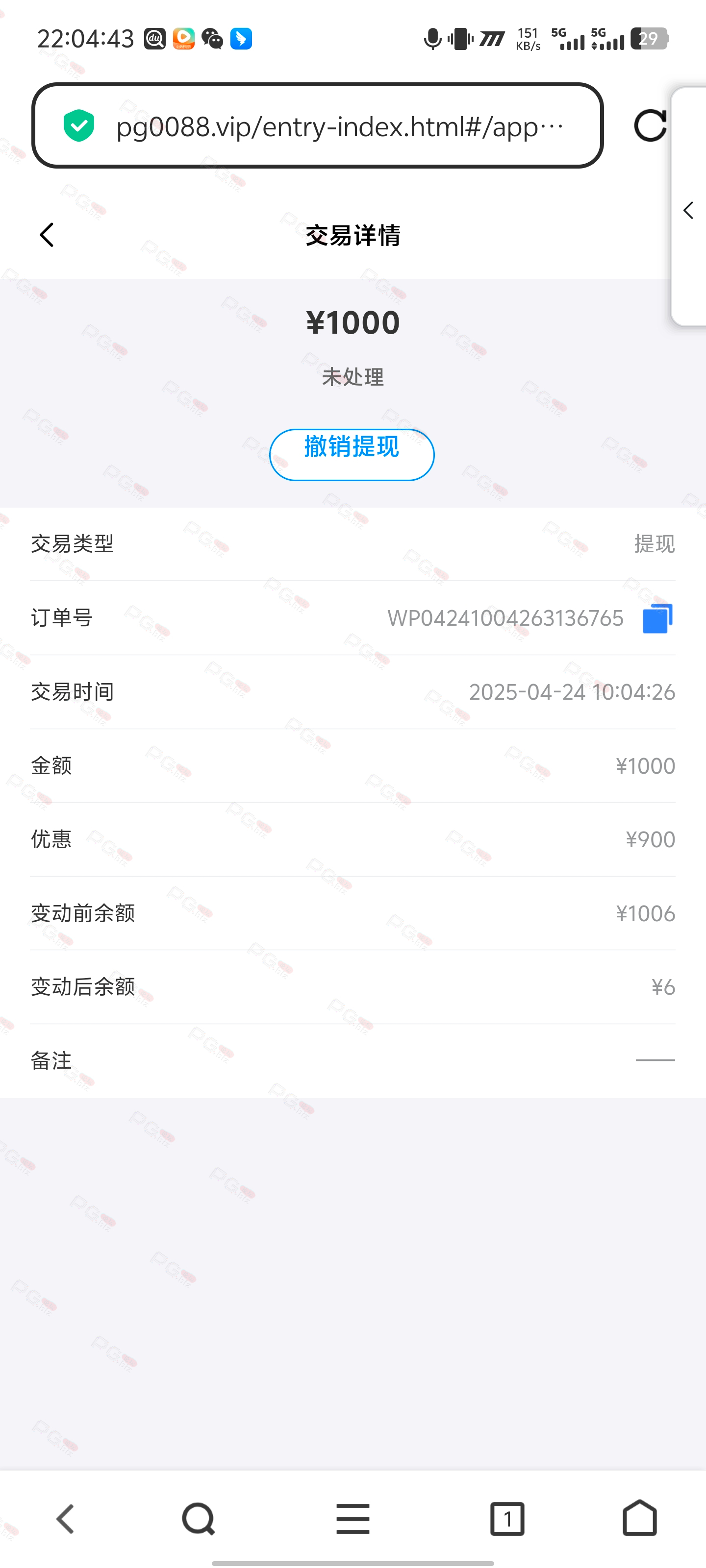Go back from the transaction details page
Image resolution: width=706 pixels, height=1568 pixels.
[x=47, y=235]
